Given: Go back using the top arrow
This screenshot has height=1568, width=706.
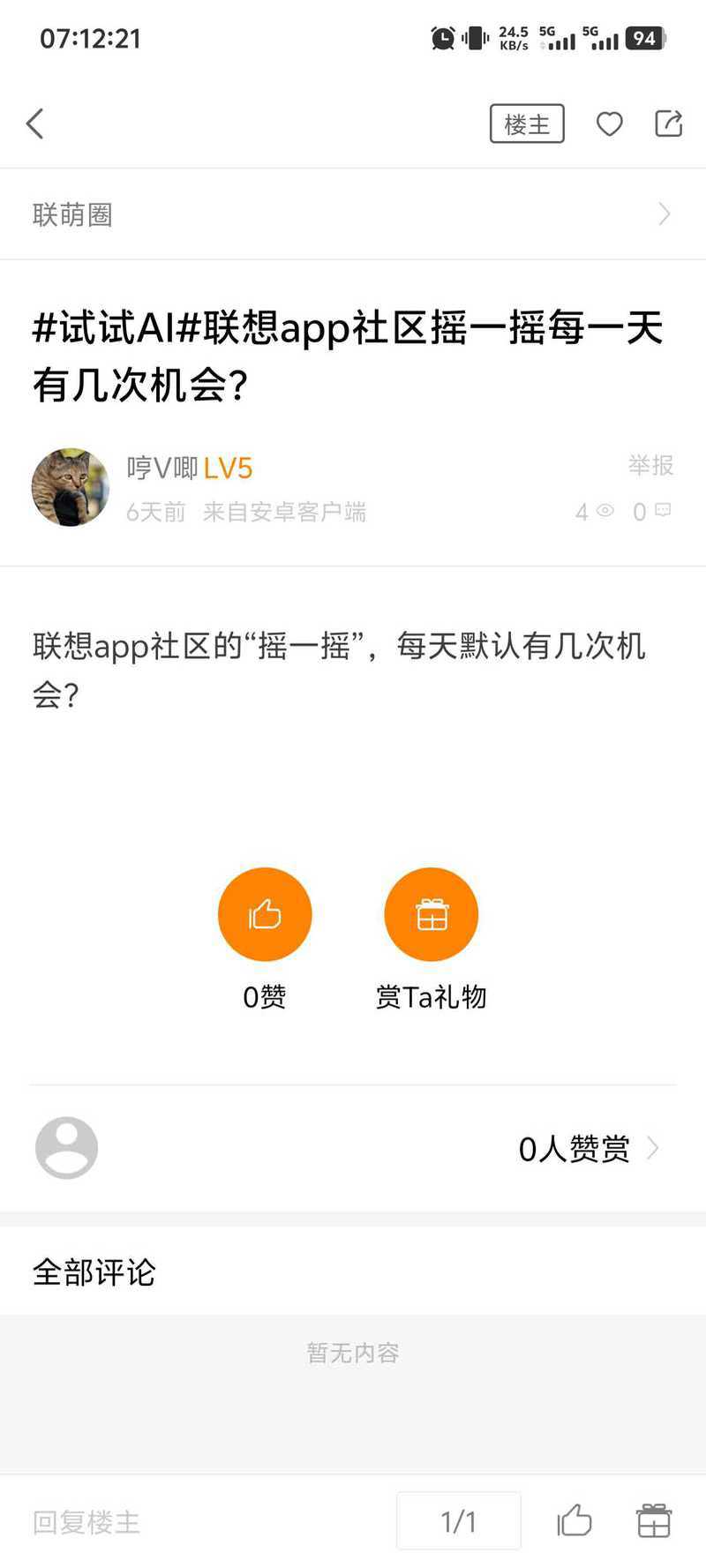Looking at the screenshot, I should coord(35,124).
